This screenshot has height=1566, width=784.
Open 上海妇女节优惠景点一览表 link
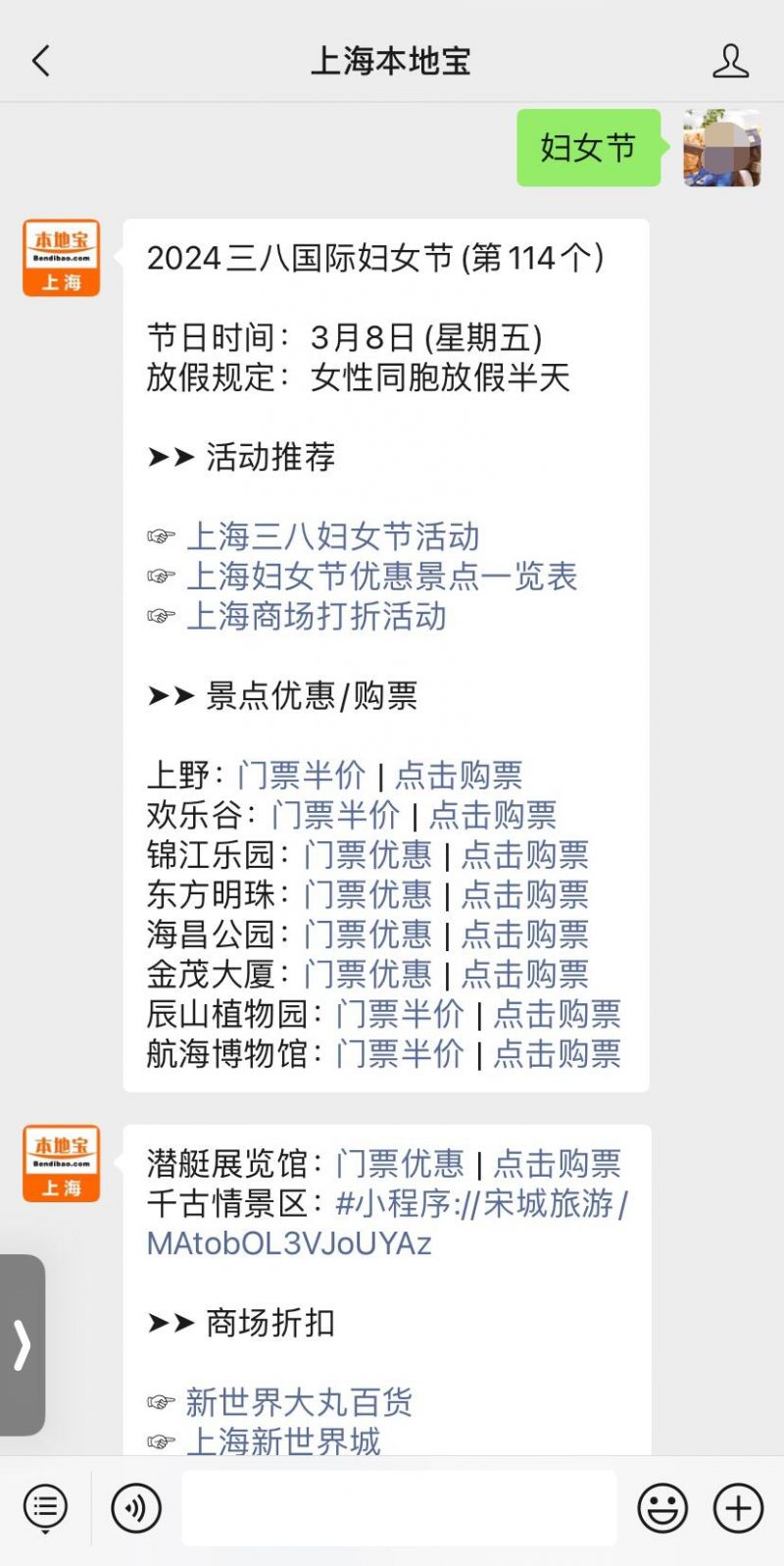point(381,577)
